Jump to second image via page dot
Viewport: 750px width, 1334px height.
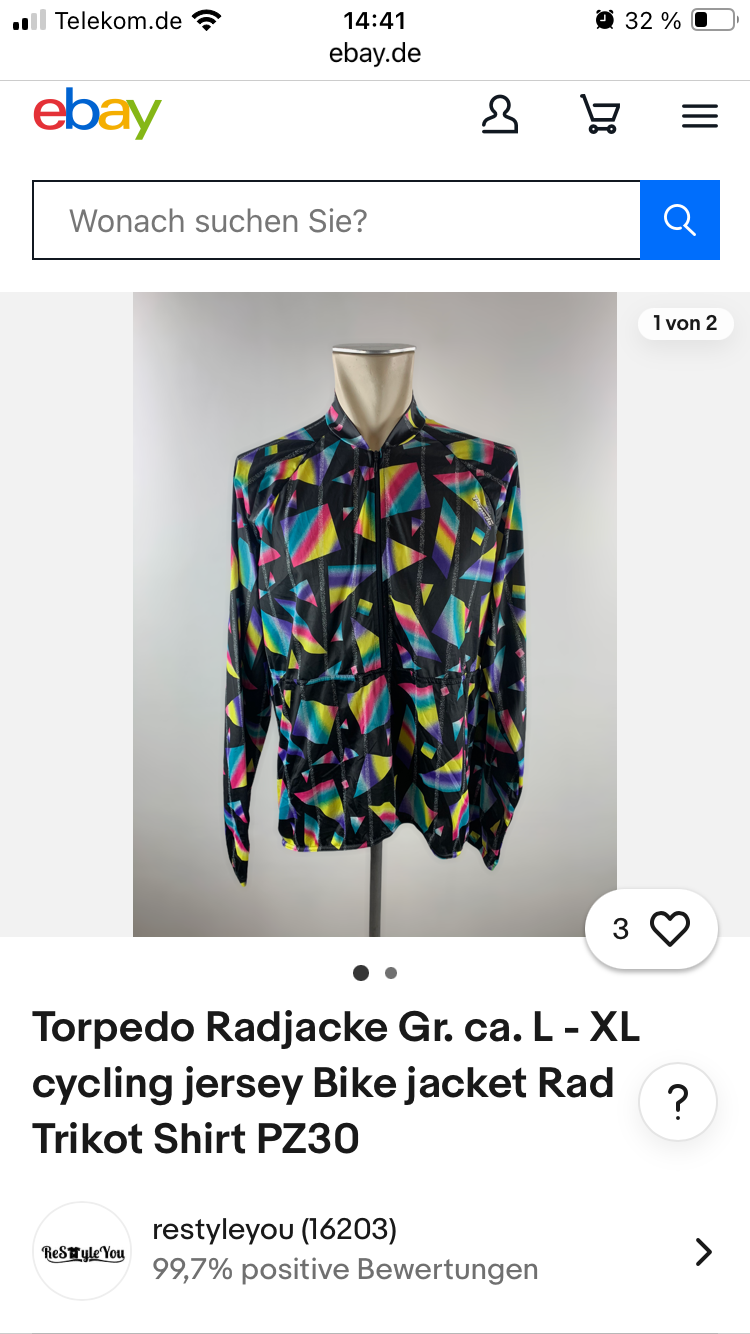coord(391,972)
